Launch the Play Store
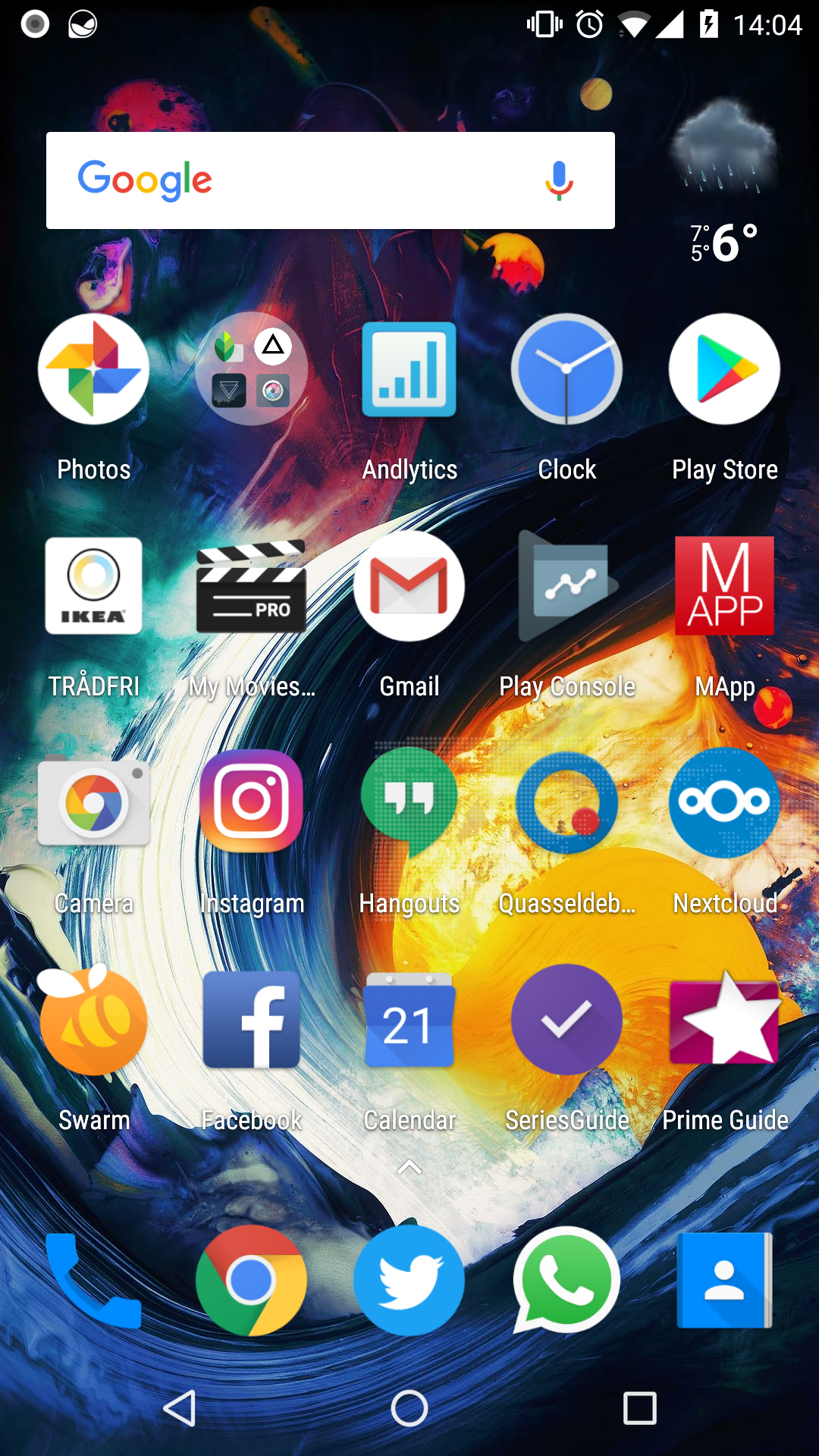819x1456 pixels. (x=724, y=369)
